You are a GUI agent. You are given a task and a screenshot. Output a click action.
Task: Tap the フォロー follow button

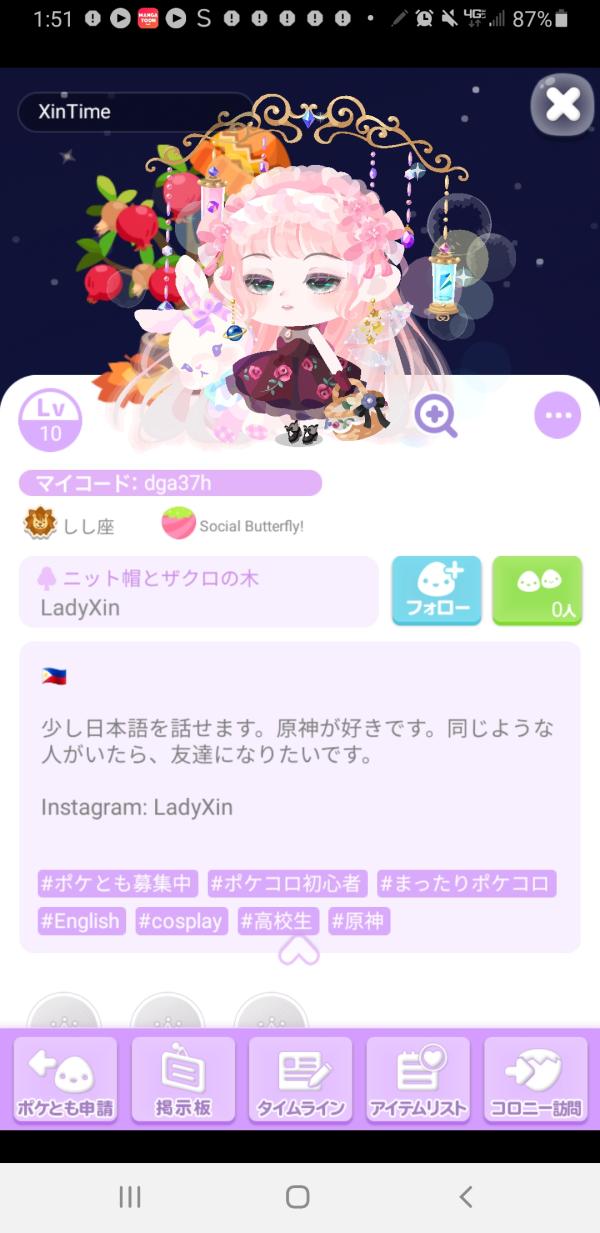pos(436,591)
